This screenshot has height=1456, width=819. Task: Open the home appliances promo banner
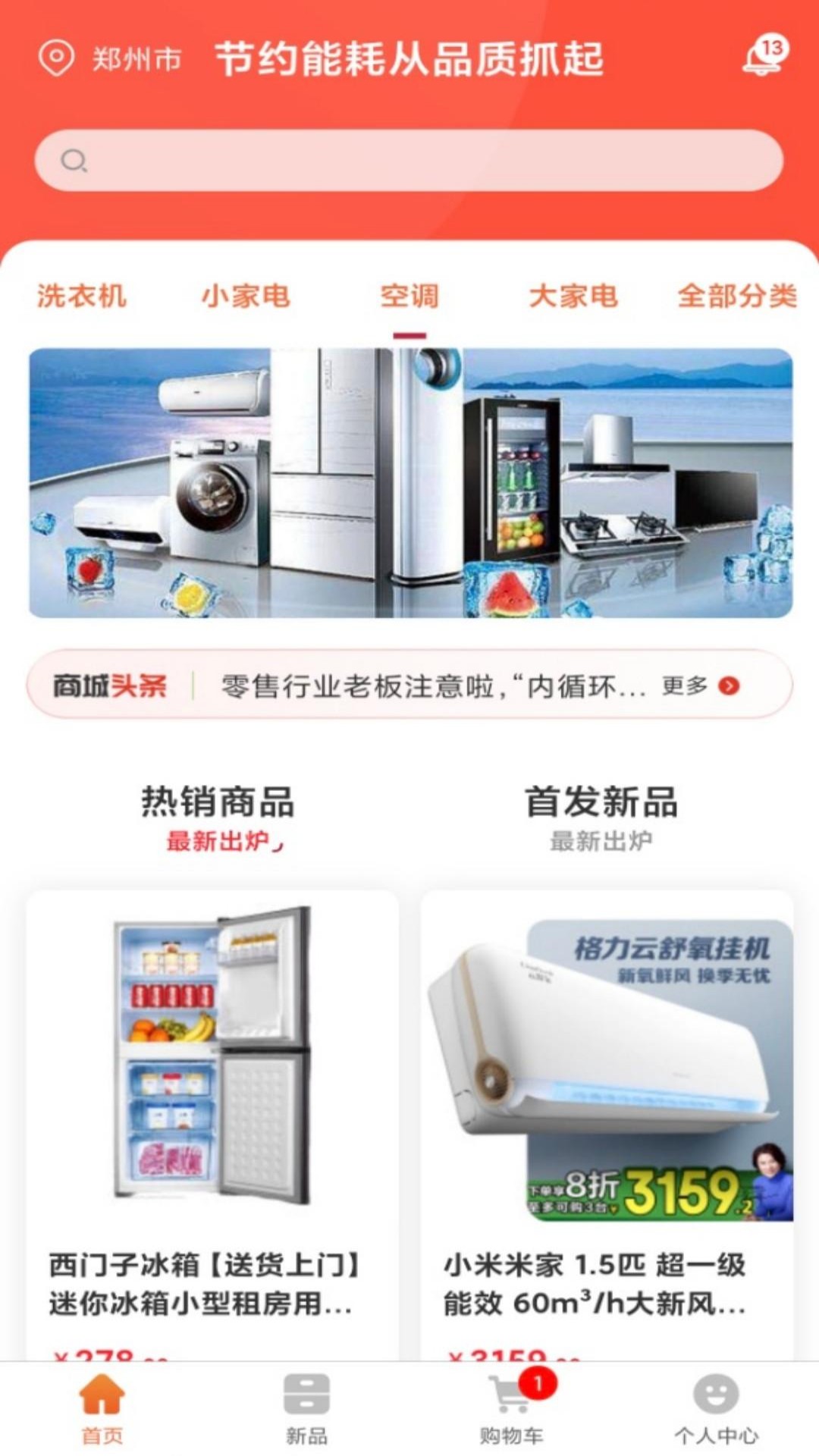(x=410, y=482)
